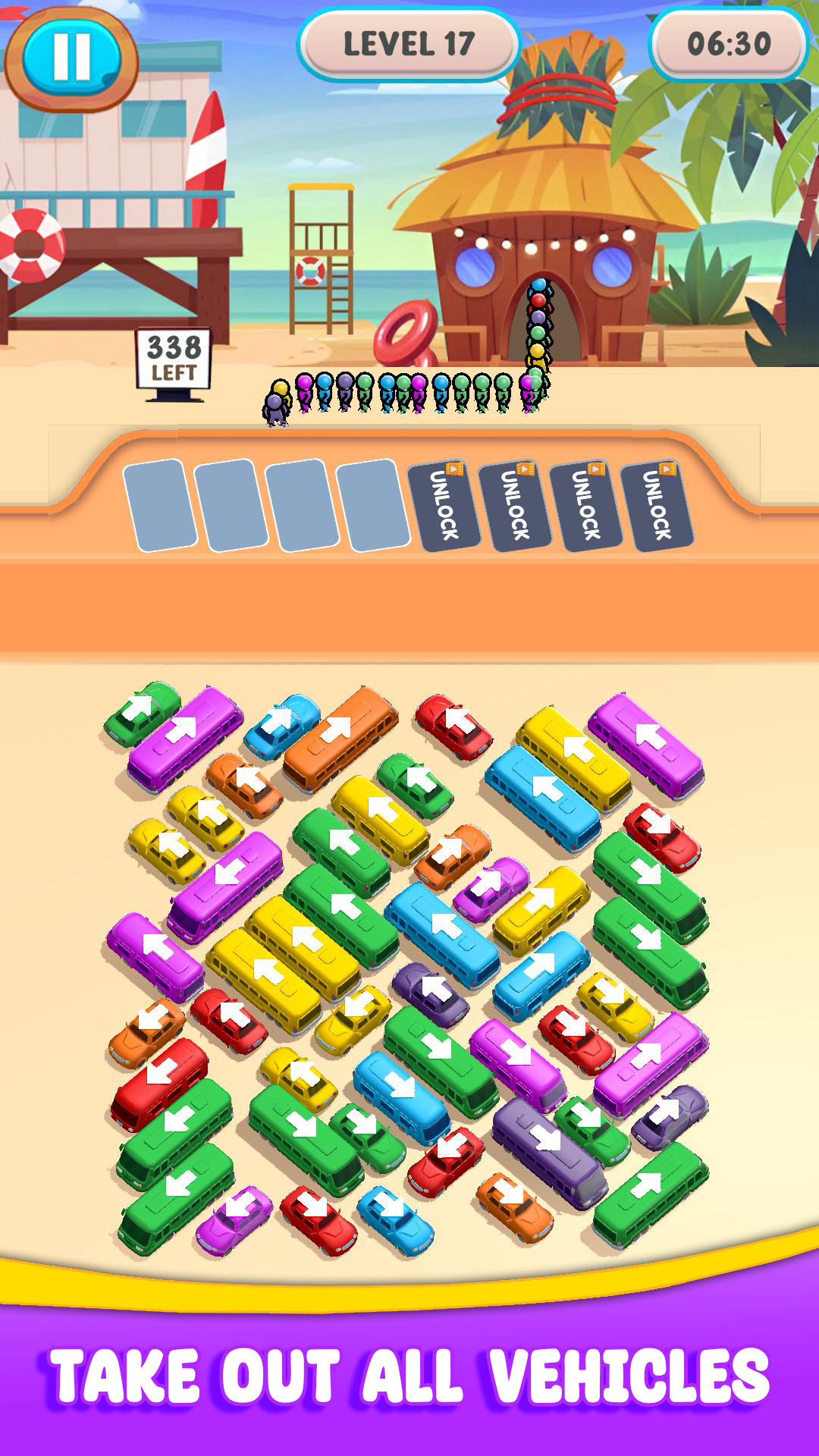Tap the Pause button

coord(72,57)
